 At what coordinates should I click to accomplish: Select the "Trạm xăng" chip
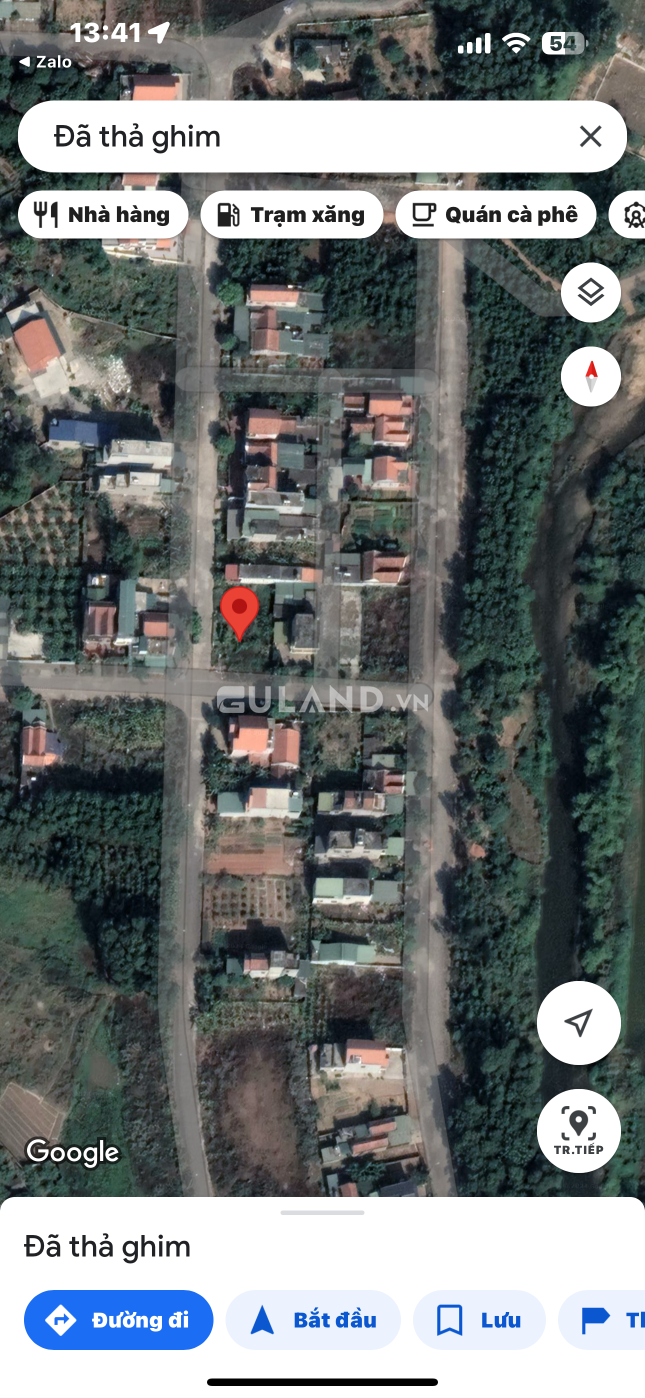291,215
